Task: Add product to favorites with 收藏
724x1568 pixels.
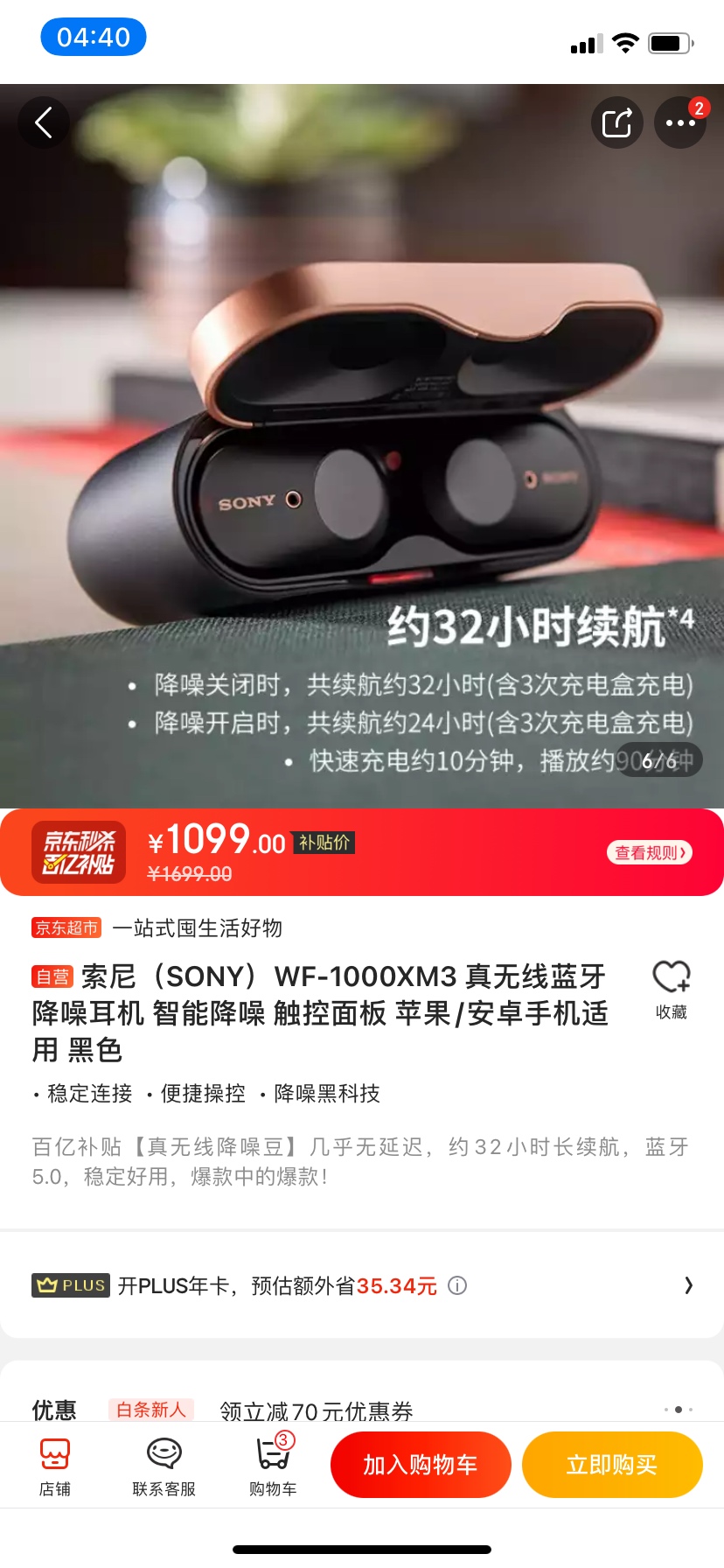Action: point(672,990)
